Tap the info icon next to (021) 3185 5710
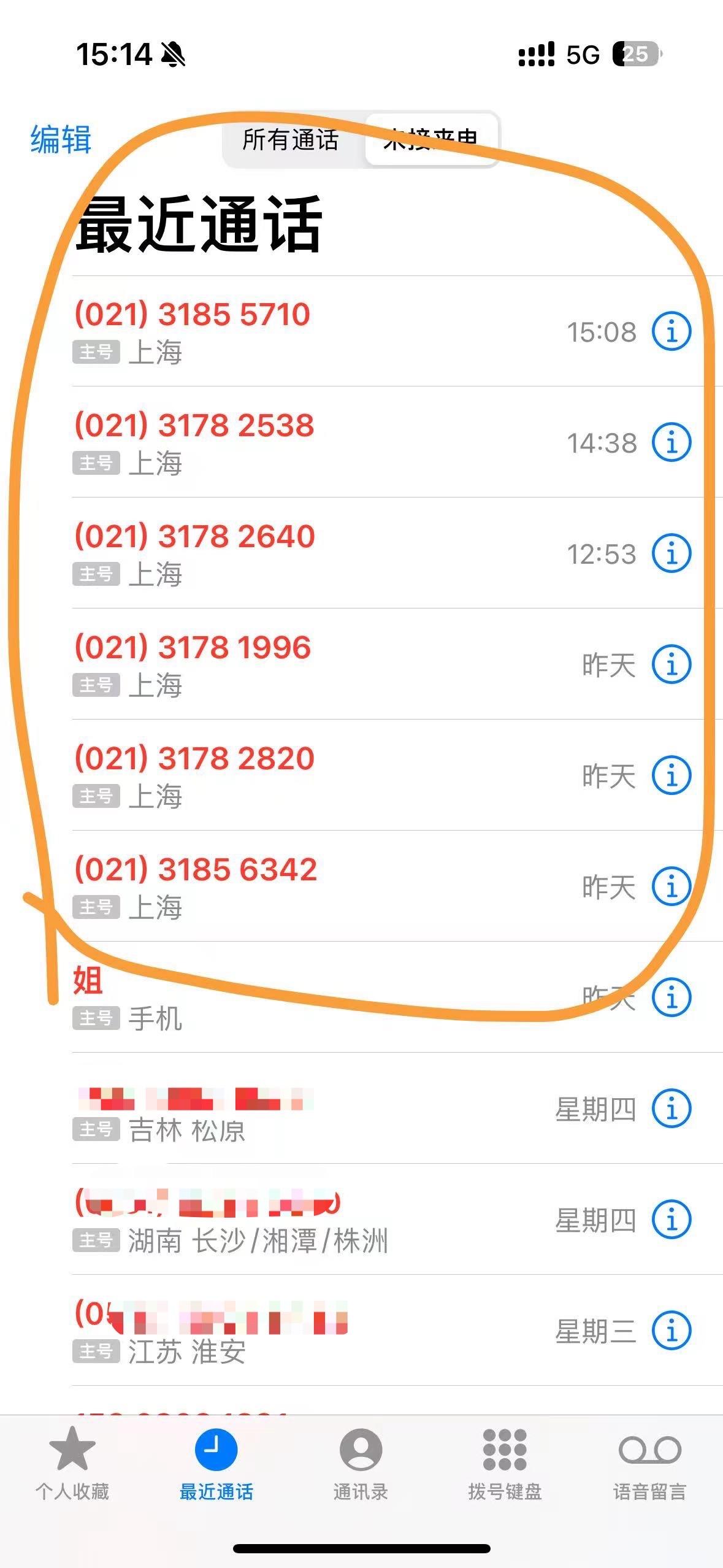This screenshot has width=723, height=1568. pos(673,330)
